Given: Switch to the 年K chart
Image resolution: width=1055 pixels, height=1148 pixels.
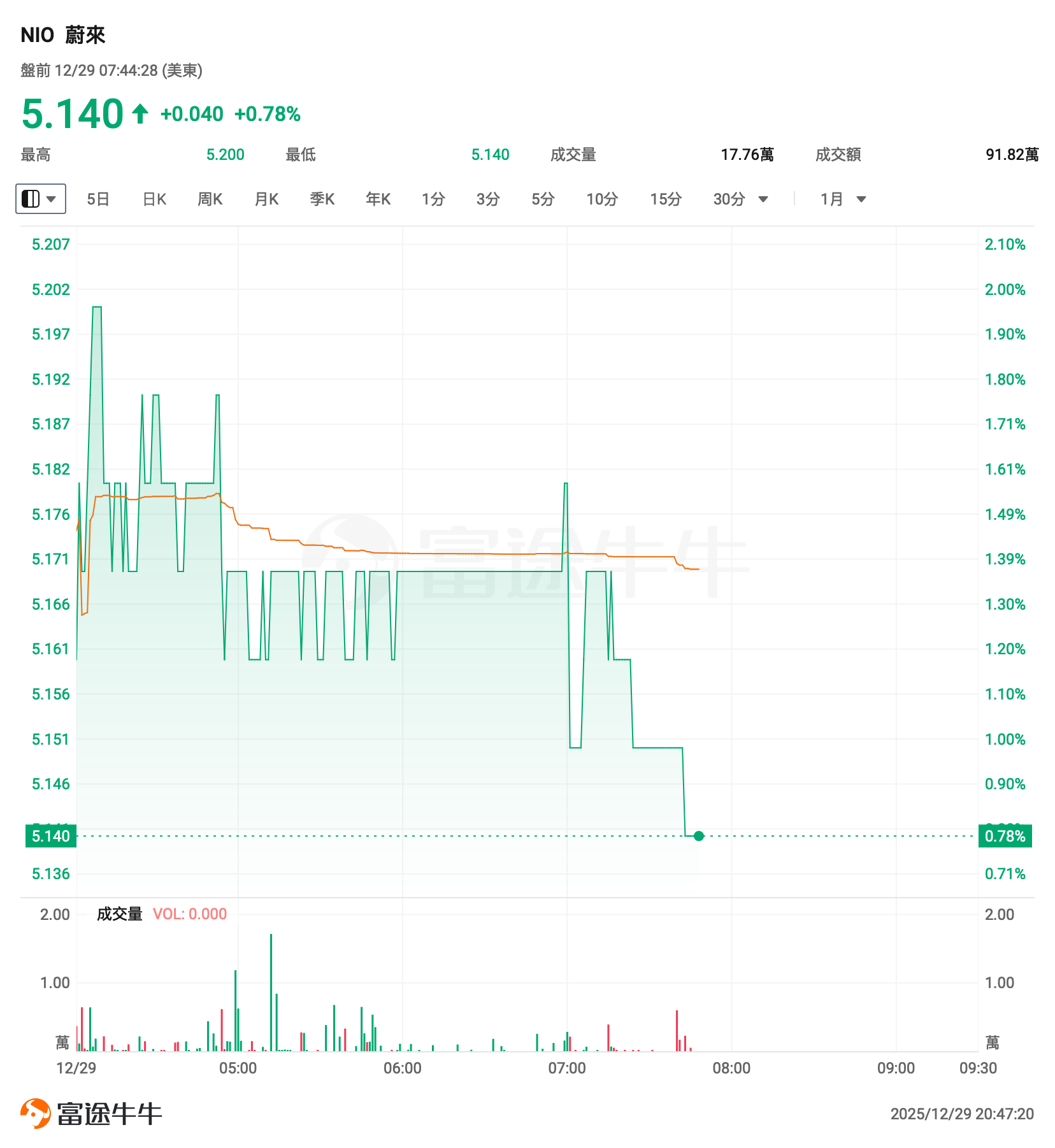Looking at the screenshot, I should (378, 199).
